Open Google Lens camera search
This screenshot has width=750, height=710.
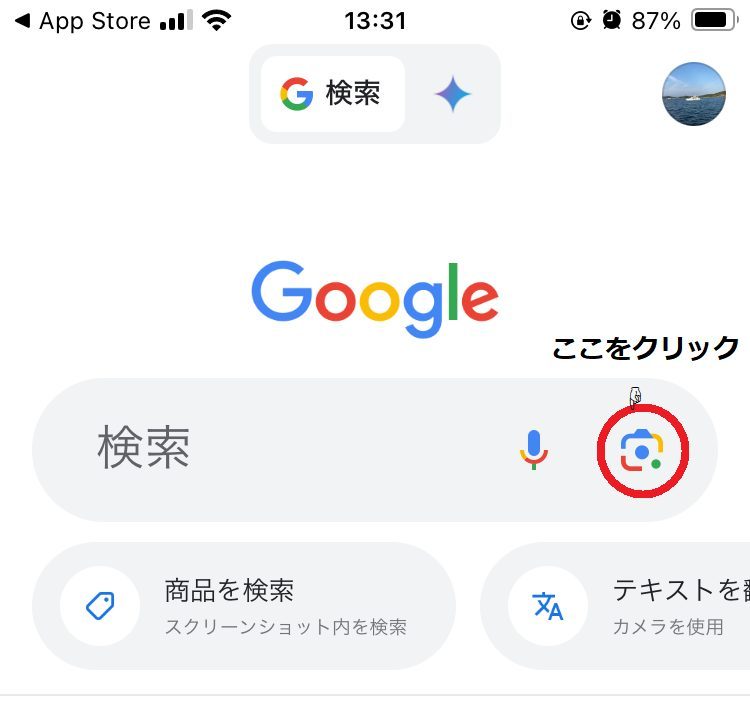[x=642, y=451]
